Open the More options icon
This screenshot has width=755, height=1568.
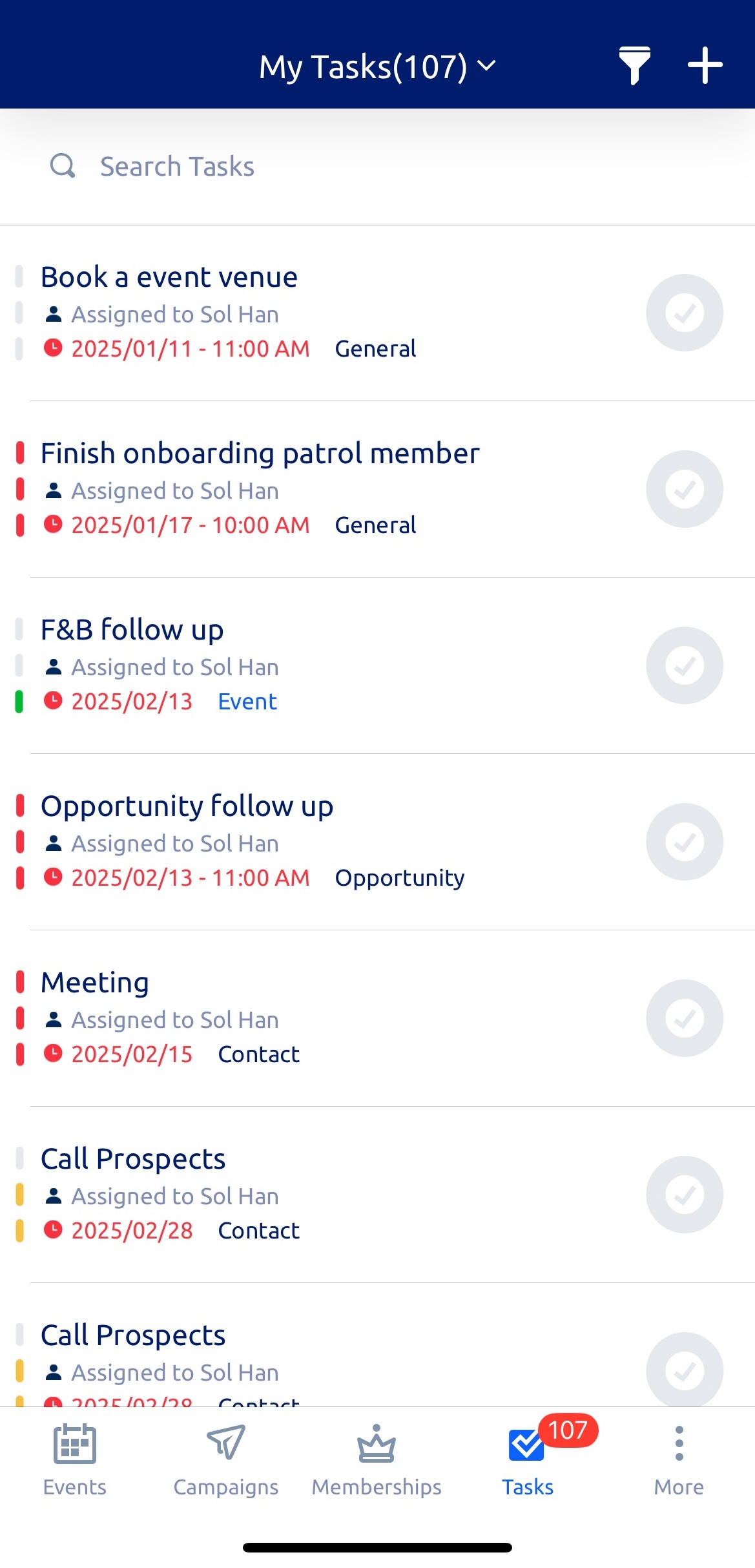(x=678, y=1443)
